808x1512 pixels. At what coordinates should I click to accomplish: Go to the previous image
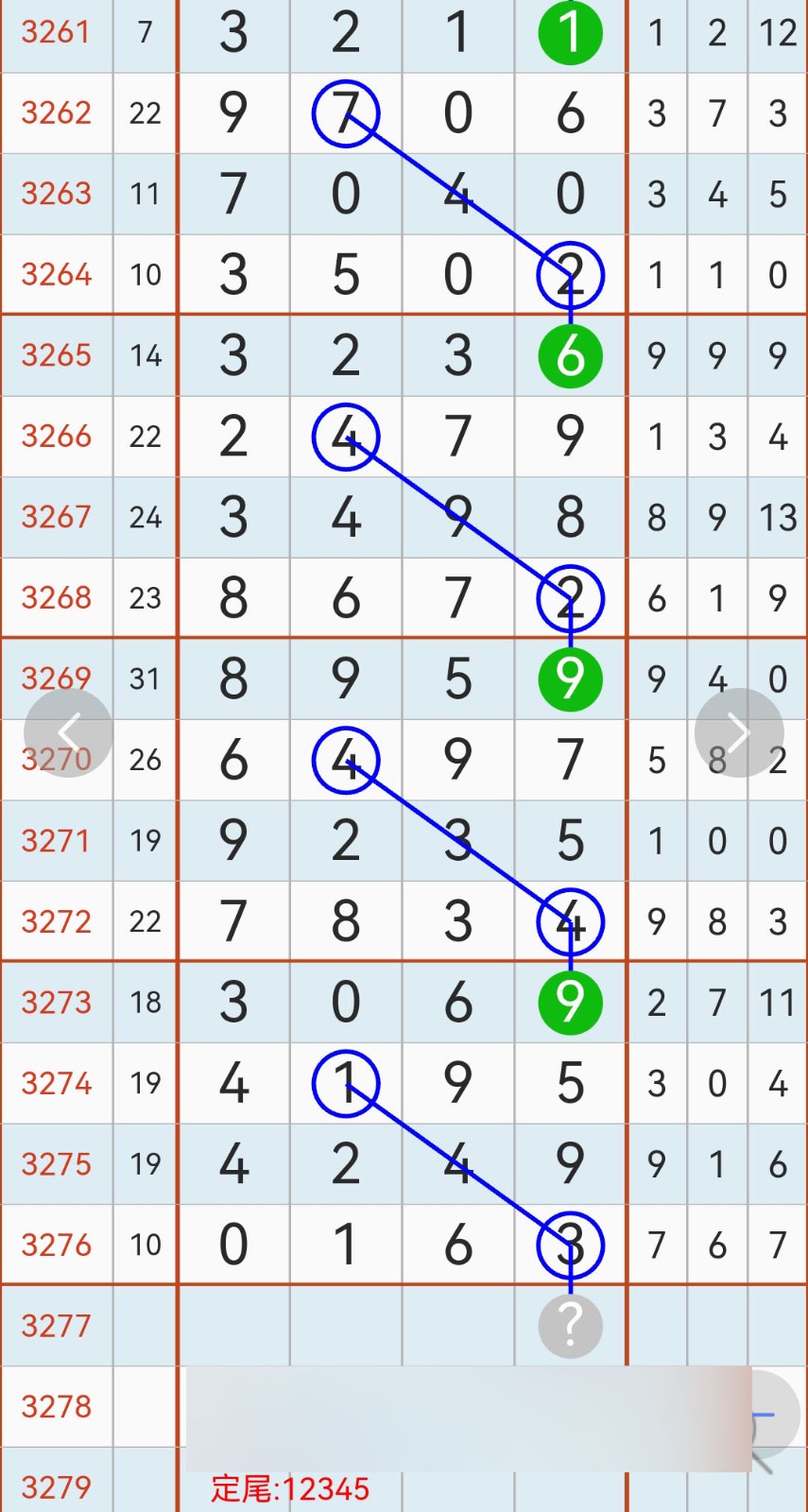tap(68, 732)
